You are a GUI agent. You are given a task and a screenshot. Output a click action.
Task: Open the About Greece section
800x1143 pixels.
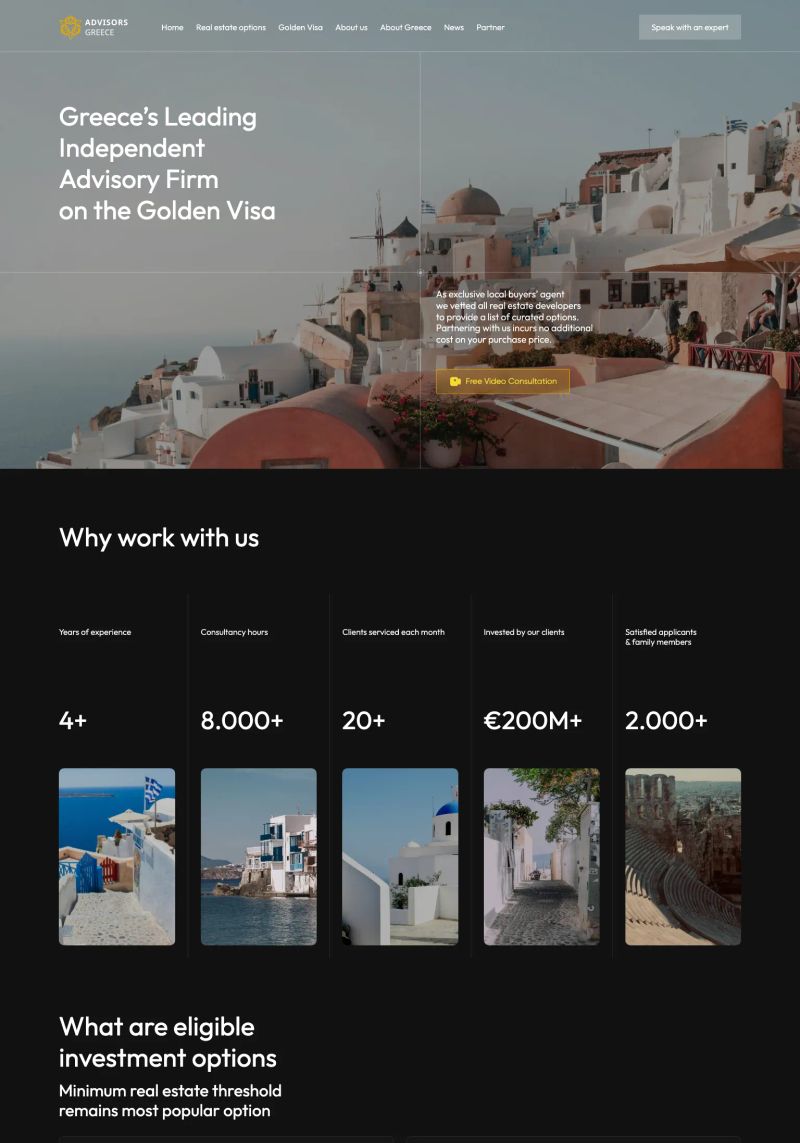click(x=406, y=28)
